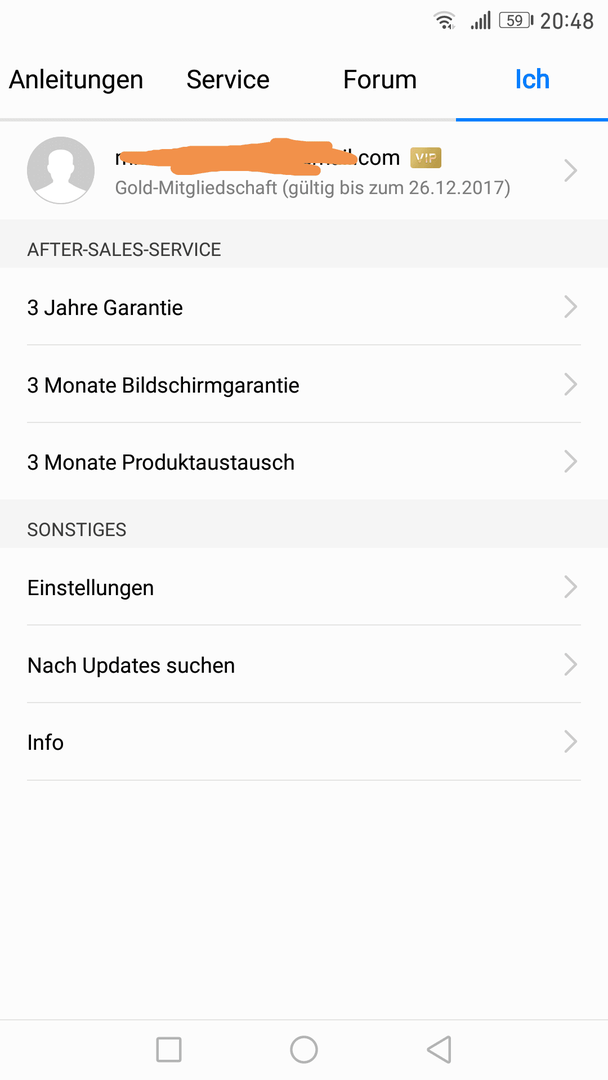Open 3 Jahre Garantie details
The height and width of the screenshot is (1080, 608).
pos(304,307)
